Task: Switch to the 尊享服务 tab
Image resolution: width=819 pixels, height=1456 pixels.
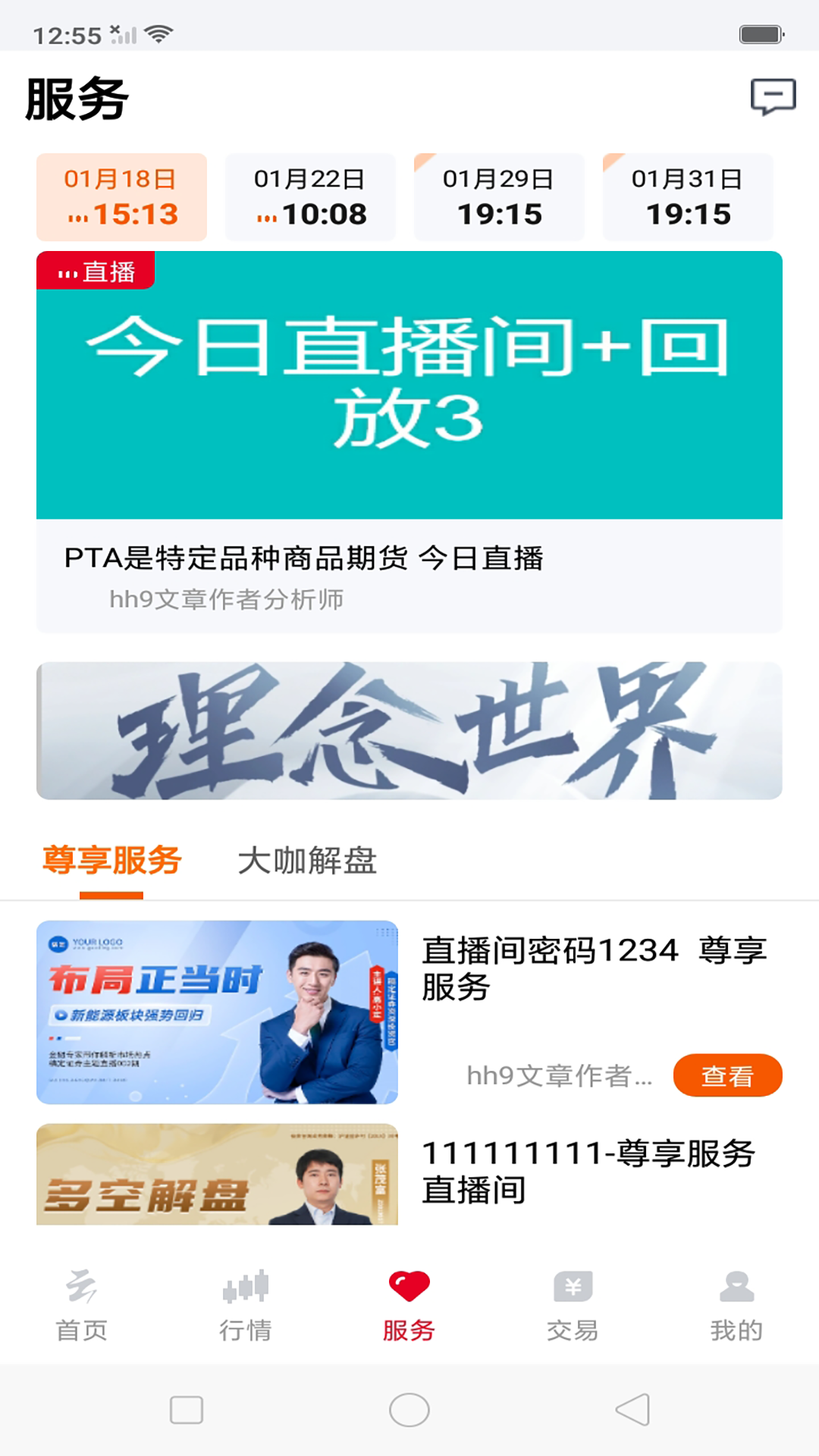Action: click(111, 861)
